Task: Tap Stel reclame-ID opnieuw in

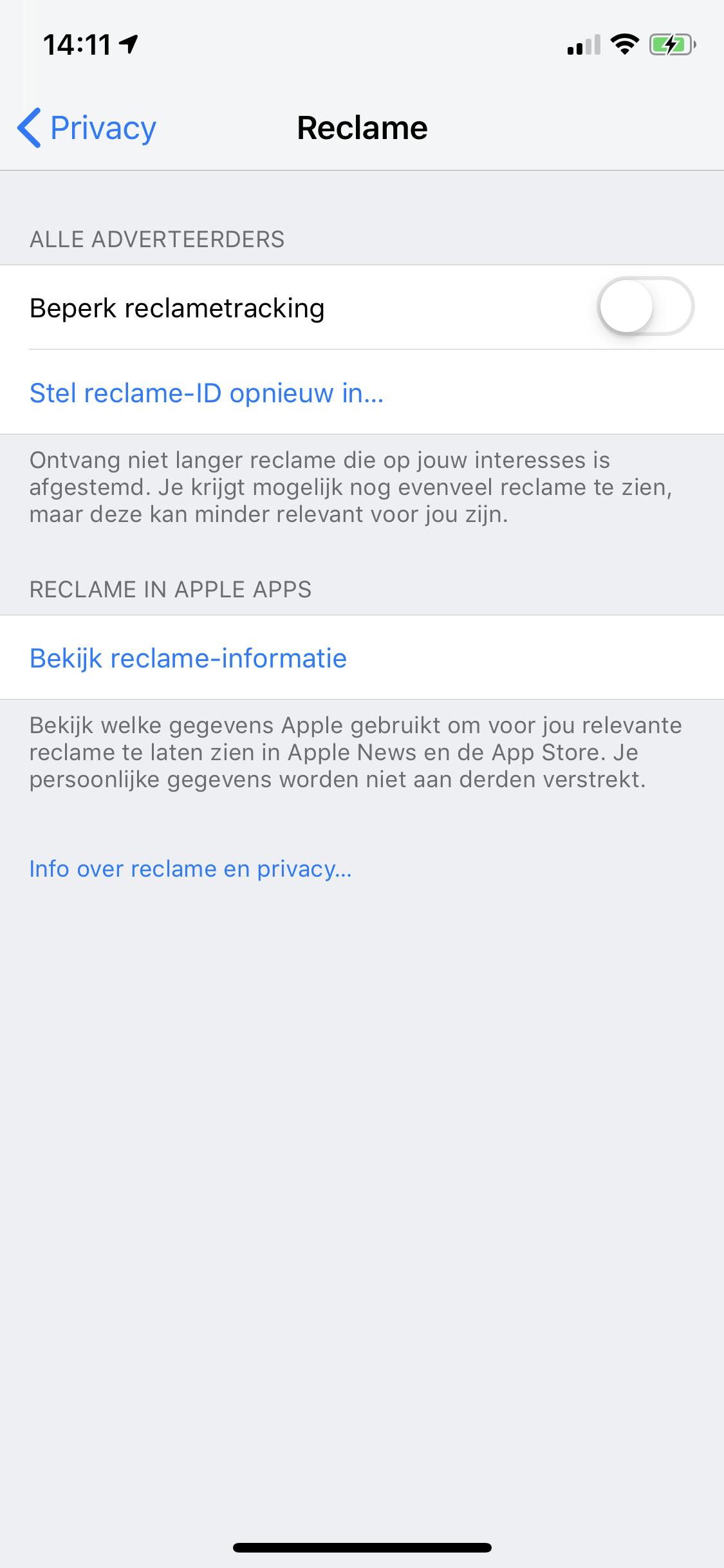Action: click(207, 393)
